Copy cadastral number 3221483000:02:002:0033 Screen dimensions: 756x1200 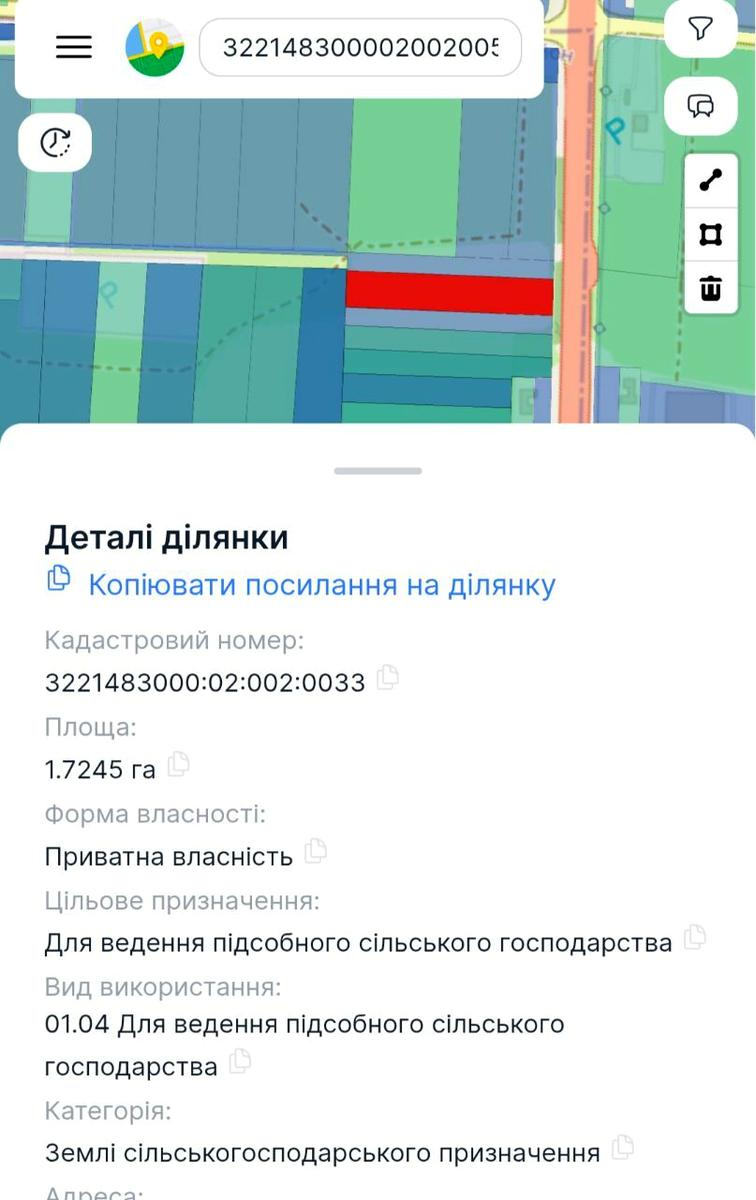click(x=388, y=678)
